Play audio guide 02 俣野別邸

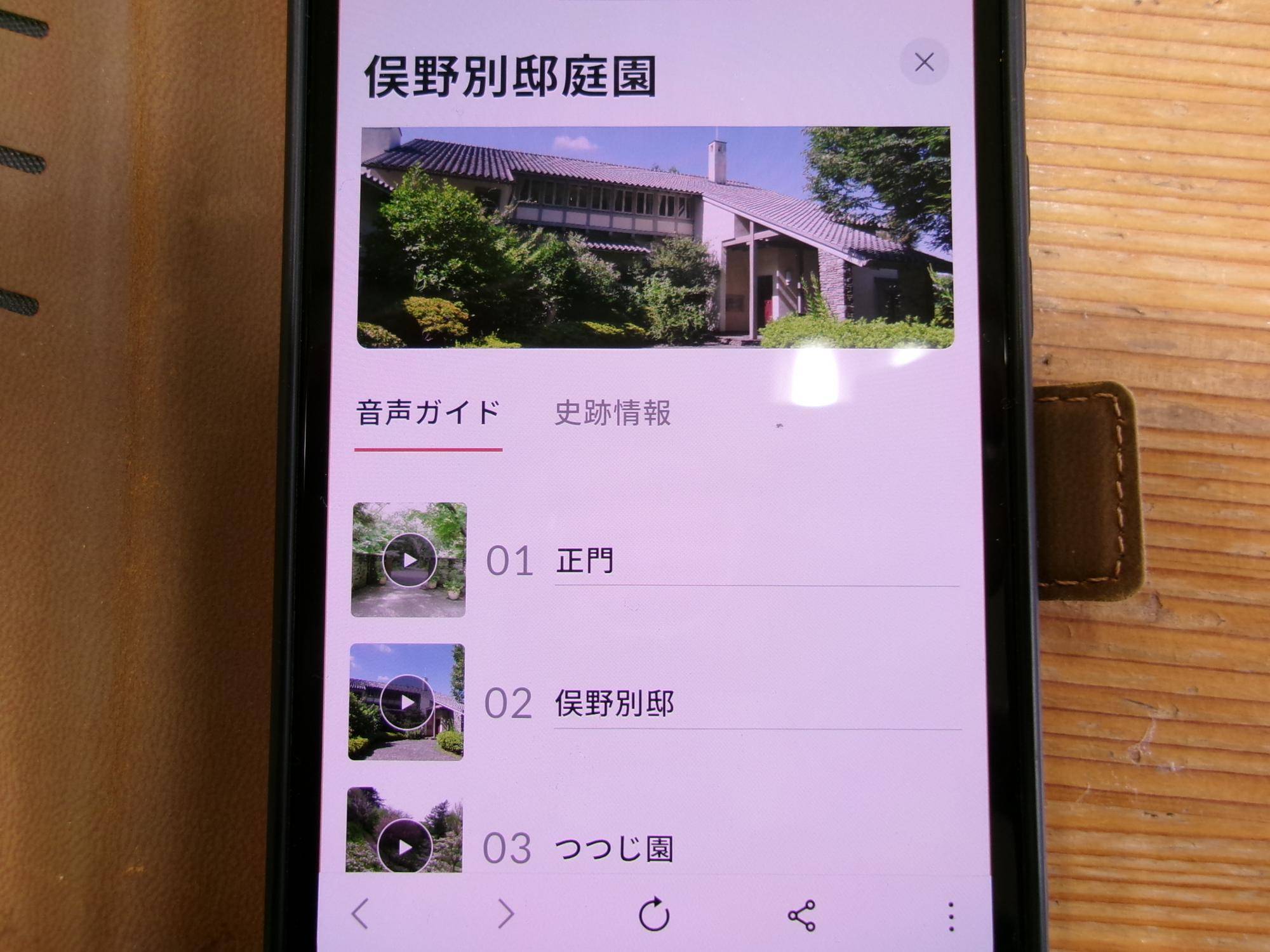coord(407,702)
